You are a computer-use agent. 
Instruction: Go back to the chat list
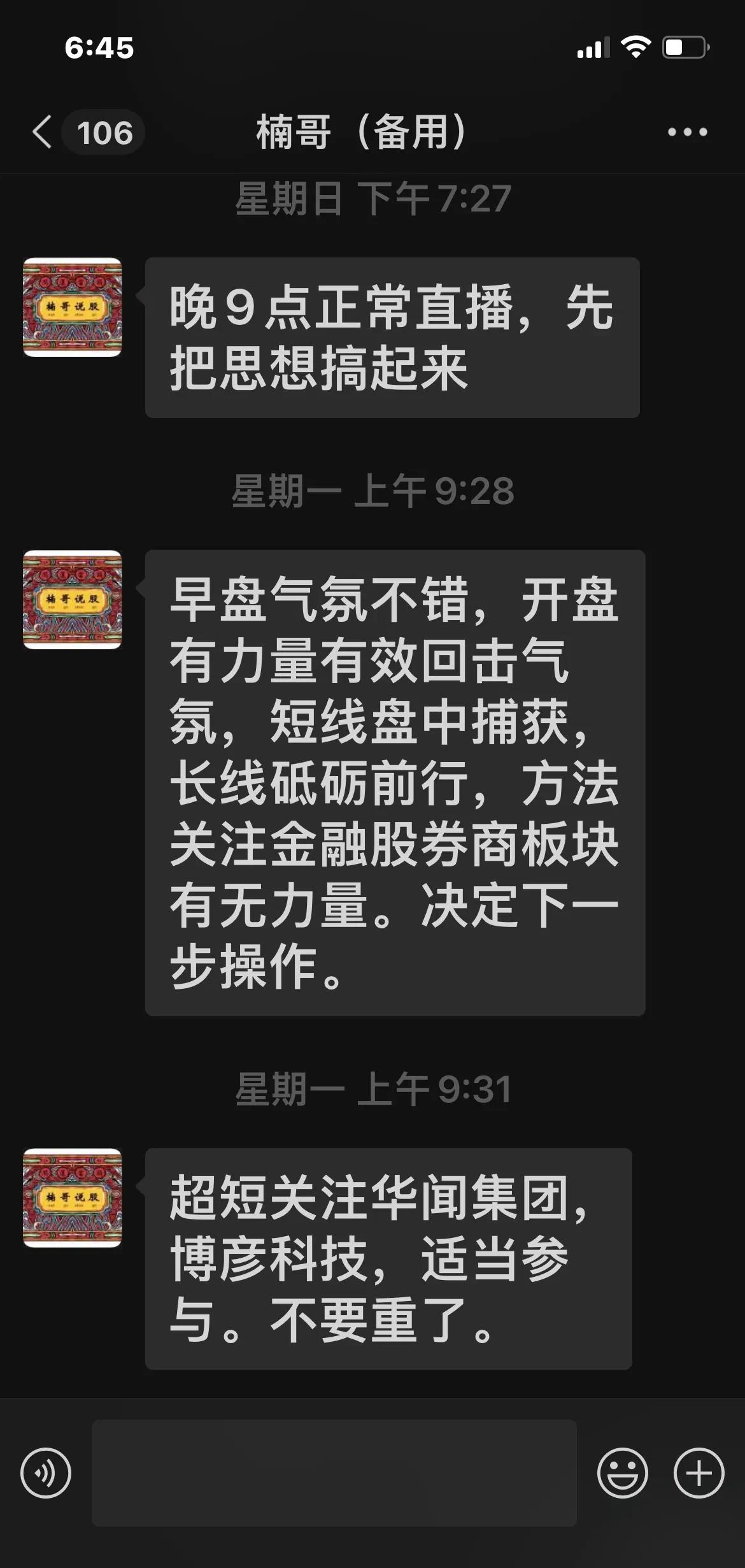point(43,133)
